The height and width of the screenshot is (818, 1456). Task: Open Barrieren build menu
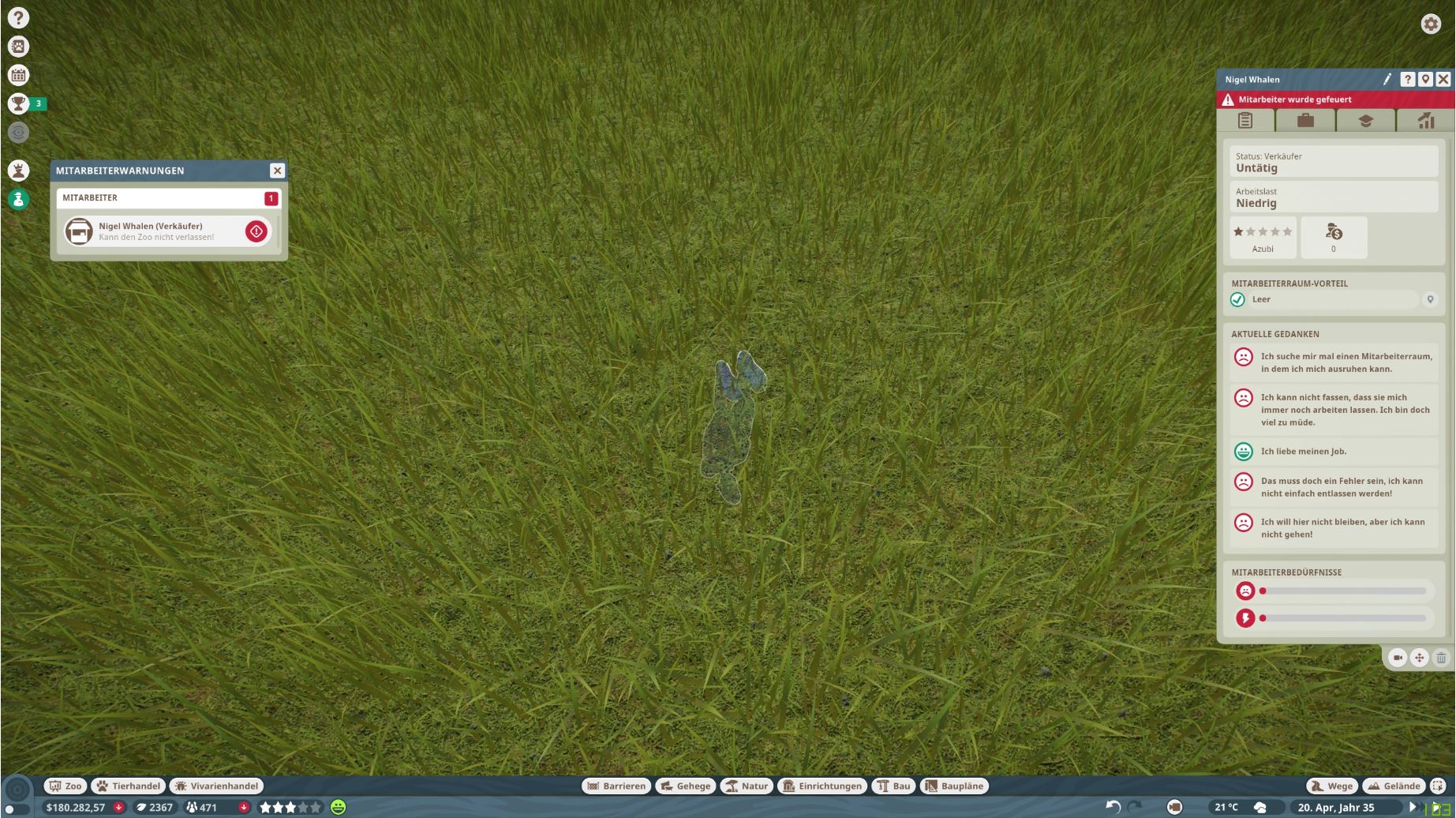tap(616, 786)
